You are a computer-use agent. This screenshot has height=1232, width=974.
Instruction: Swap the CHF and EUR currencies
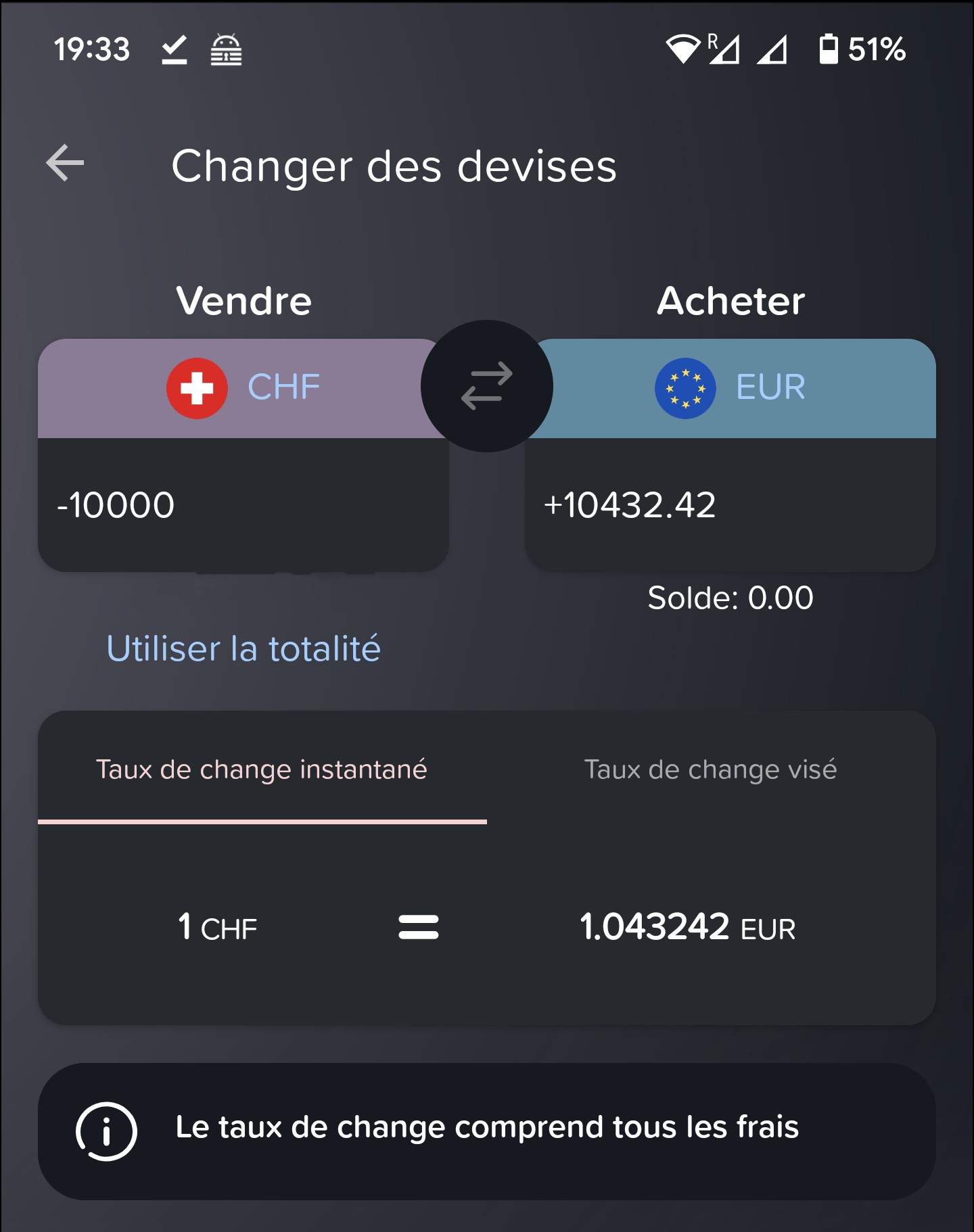(486, 386)
